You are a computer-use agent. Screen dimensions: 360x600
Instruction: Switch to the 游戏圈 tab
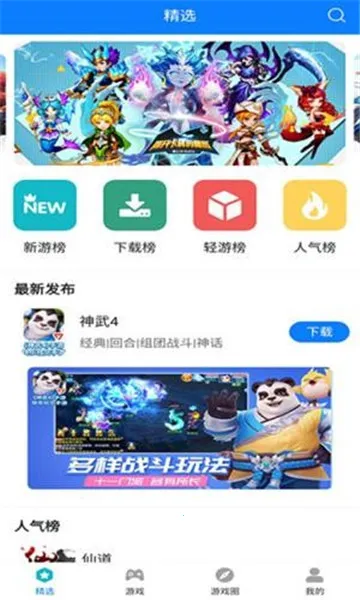coord(225,582)
